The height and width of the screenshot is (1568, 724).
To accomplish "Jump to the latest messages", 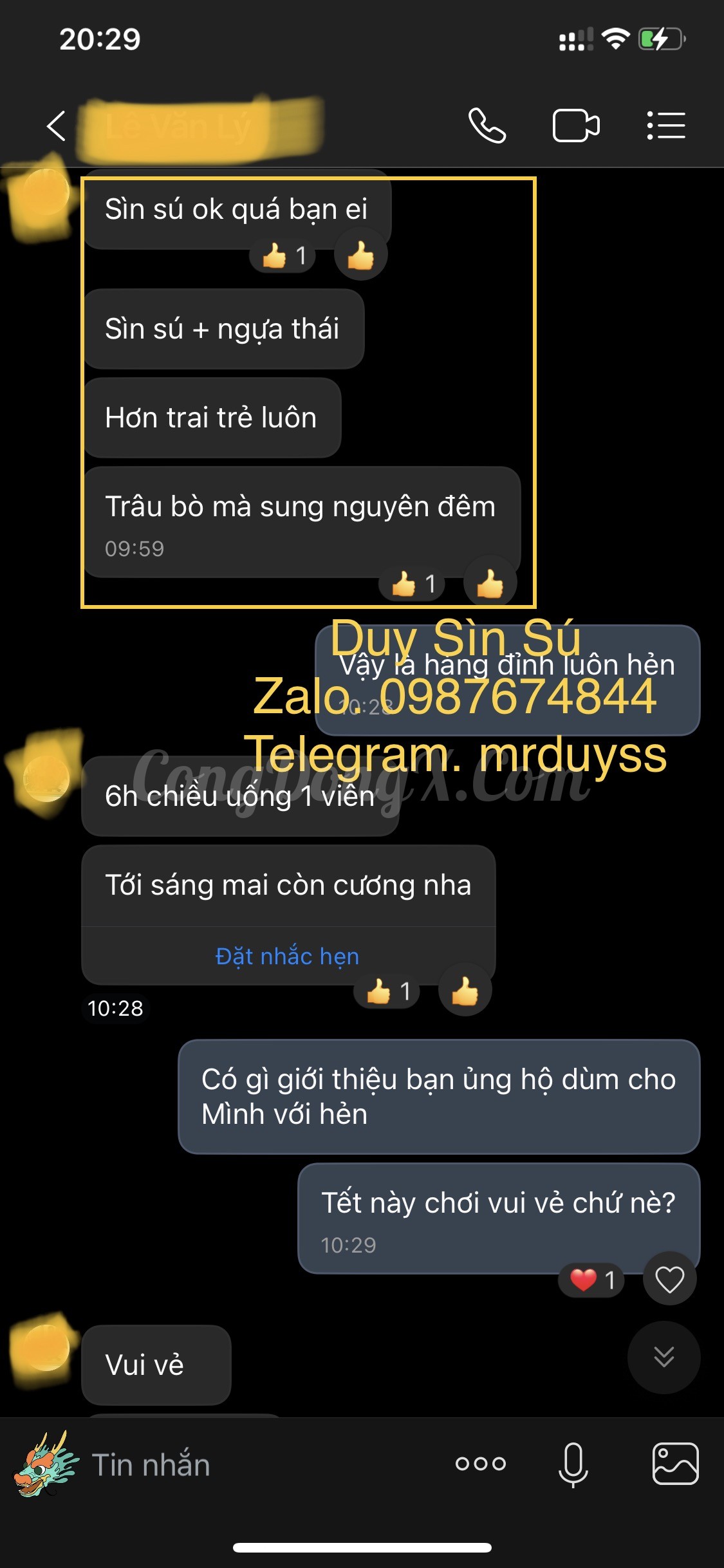I will coord(664,1357).
